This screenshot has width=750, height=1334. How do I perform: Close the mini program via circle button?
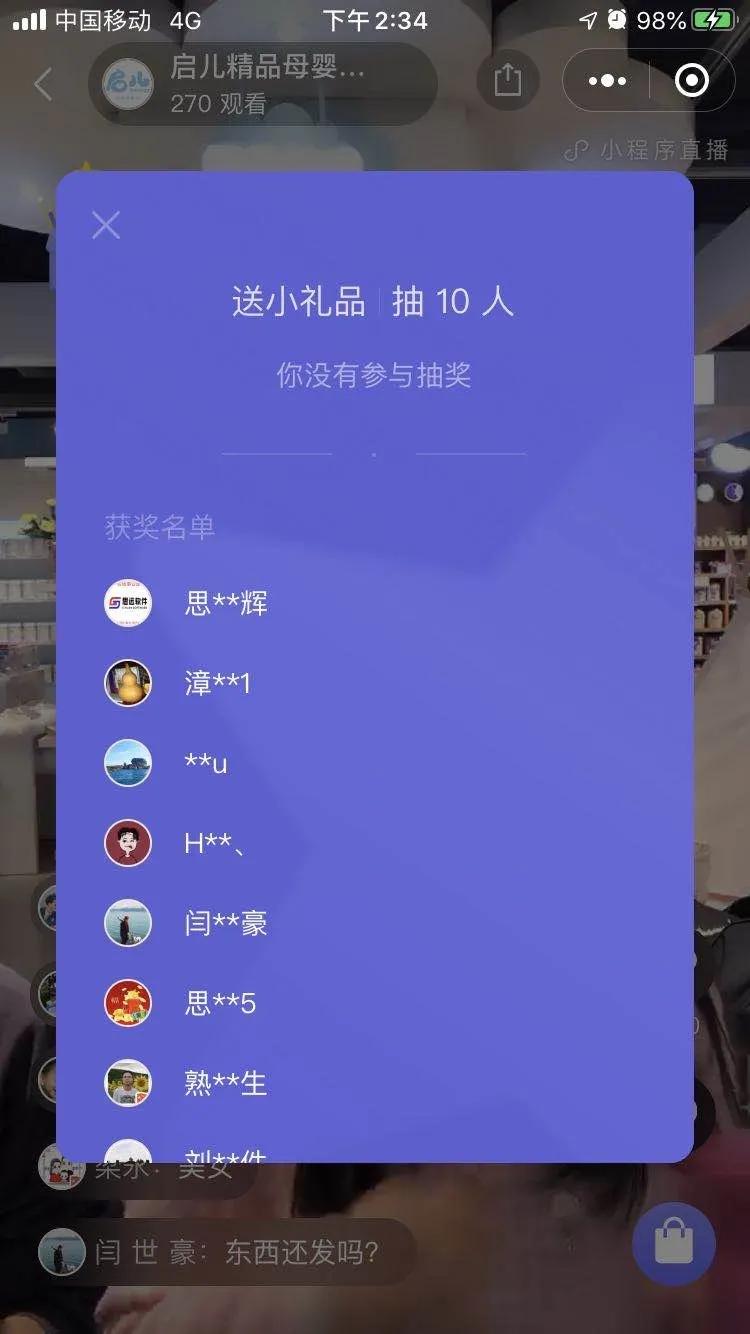(x=692, y=81)
